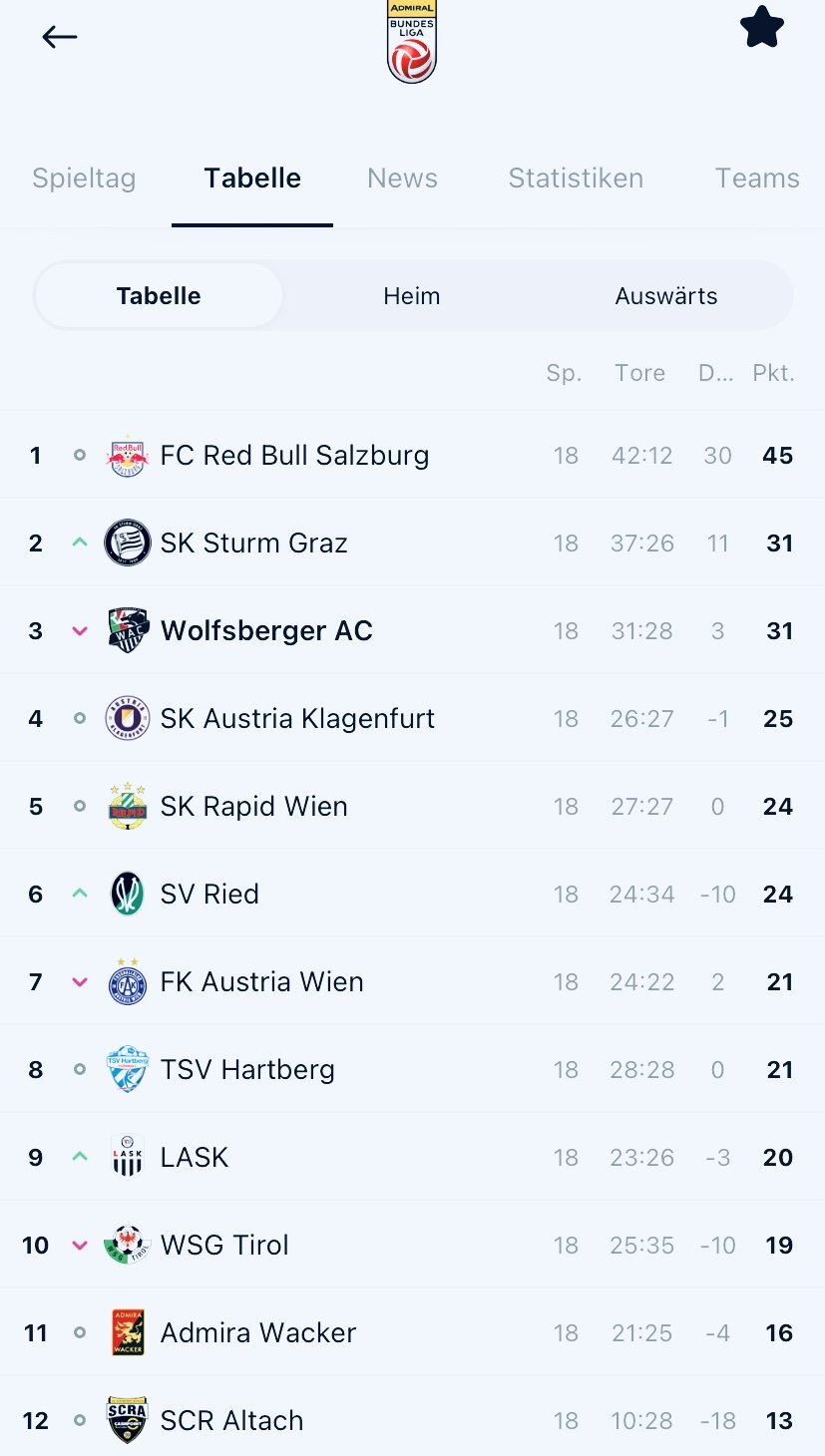Image resolution: width=825 pixels, height=1456 pixels.
Task: Select the Heim table segment
Action: point(412,296)
